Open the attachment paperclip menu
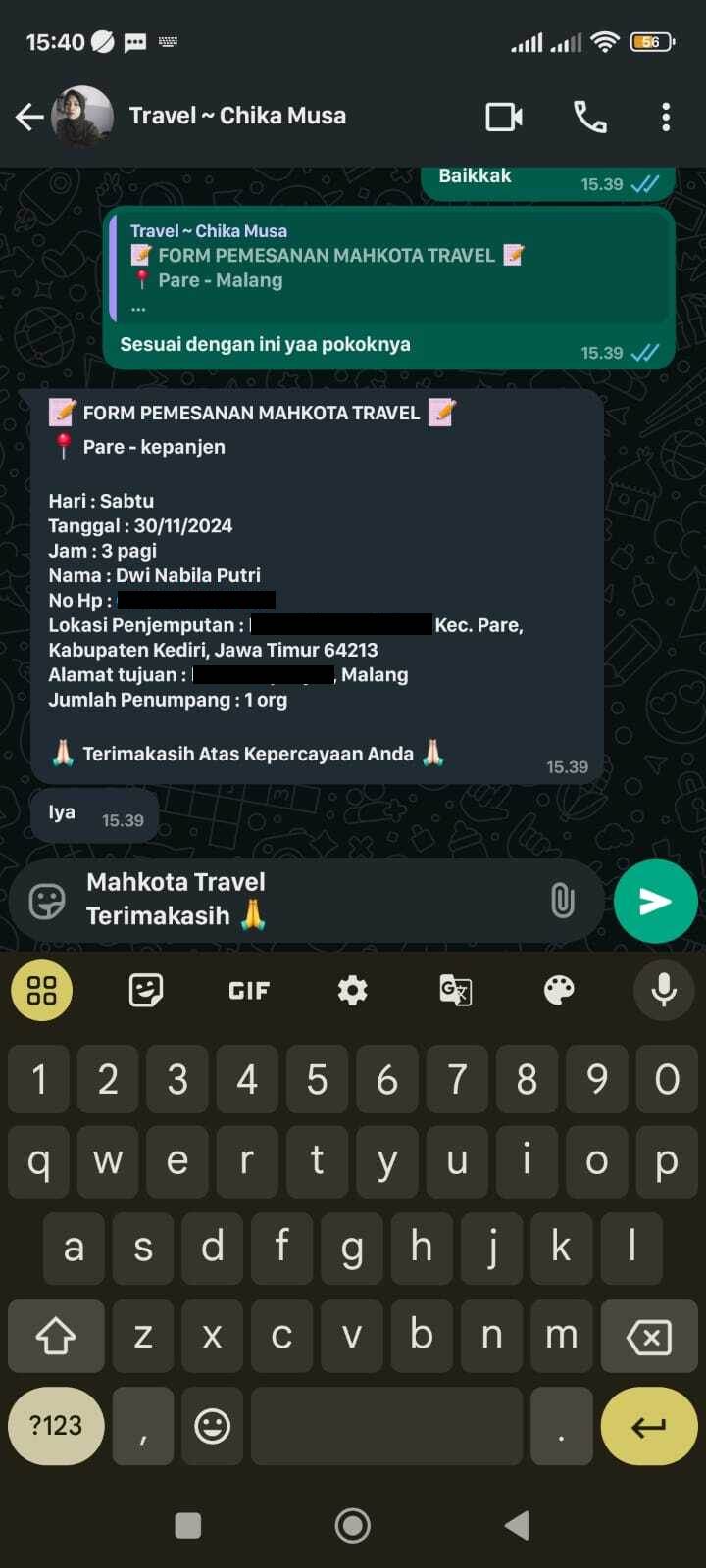706x1568 pixels. [562, 901]
